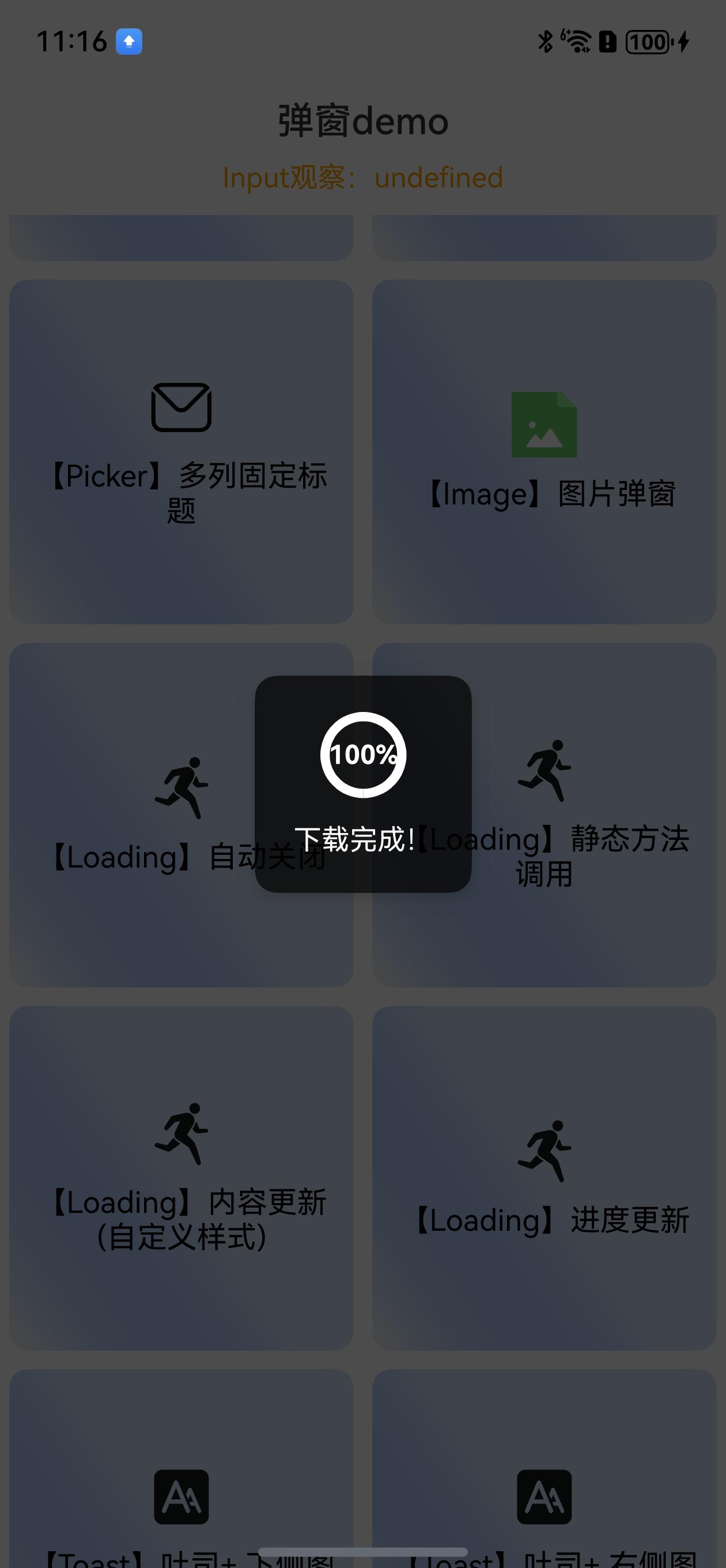The width and height of the screenshot is (726, 1568).
Task: Tap the Input观察：undefined text
Action: pos(362,178)
